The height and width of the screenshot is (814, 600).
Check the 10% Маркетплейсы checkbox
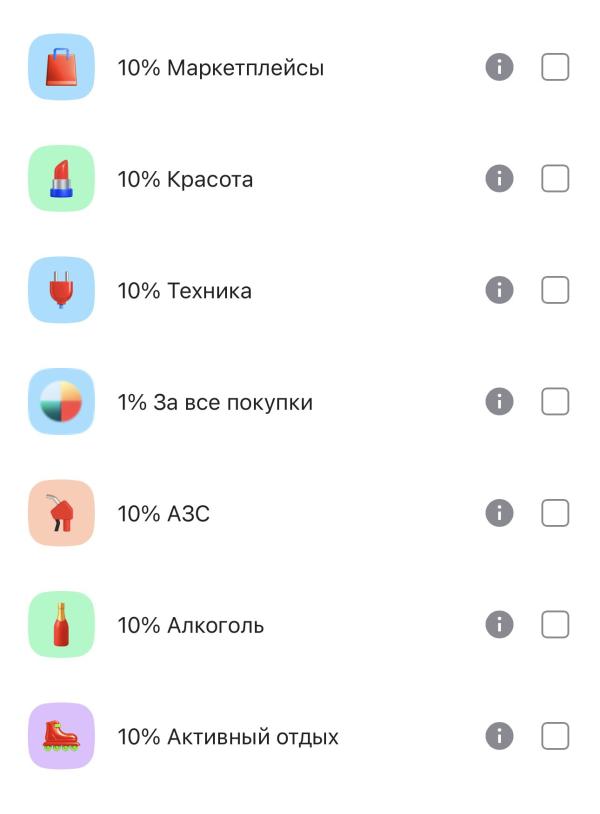coord(555,67)
